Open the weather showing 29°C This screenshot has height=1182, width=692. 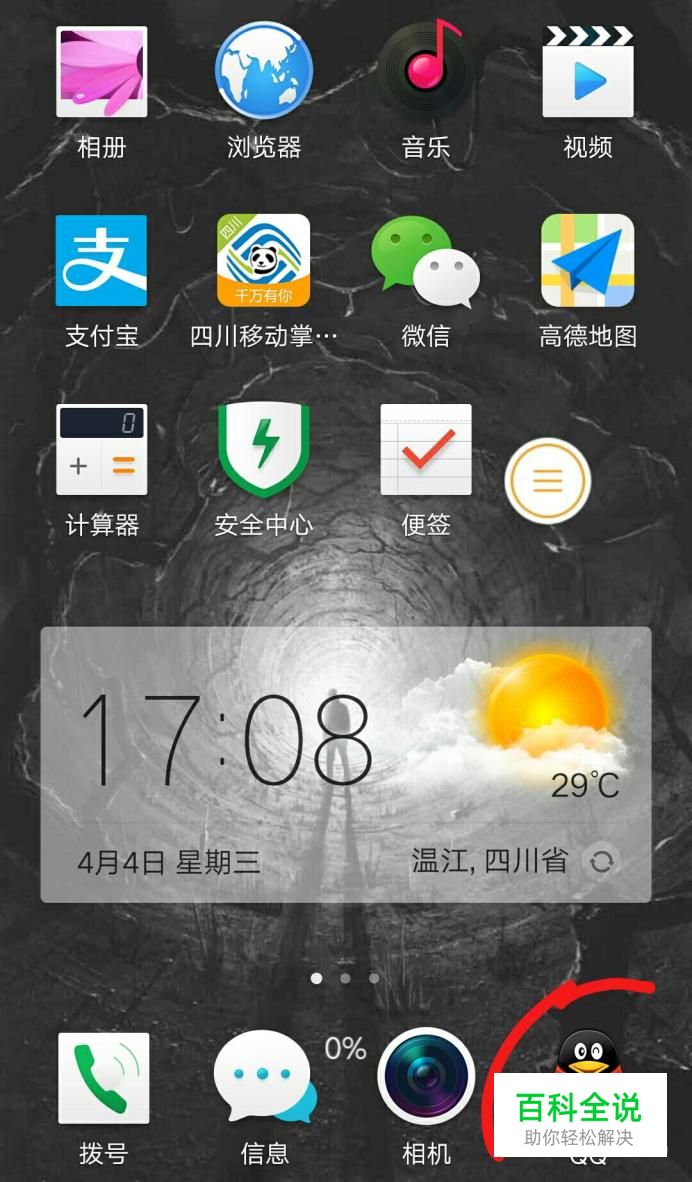(540, 730)
